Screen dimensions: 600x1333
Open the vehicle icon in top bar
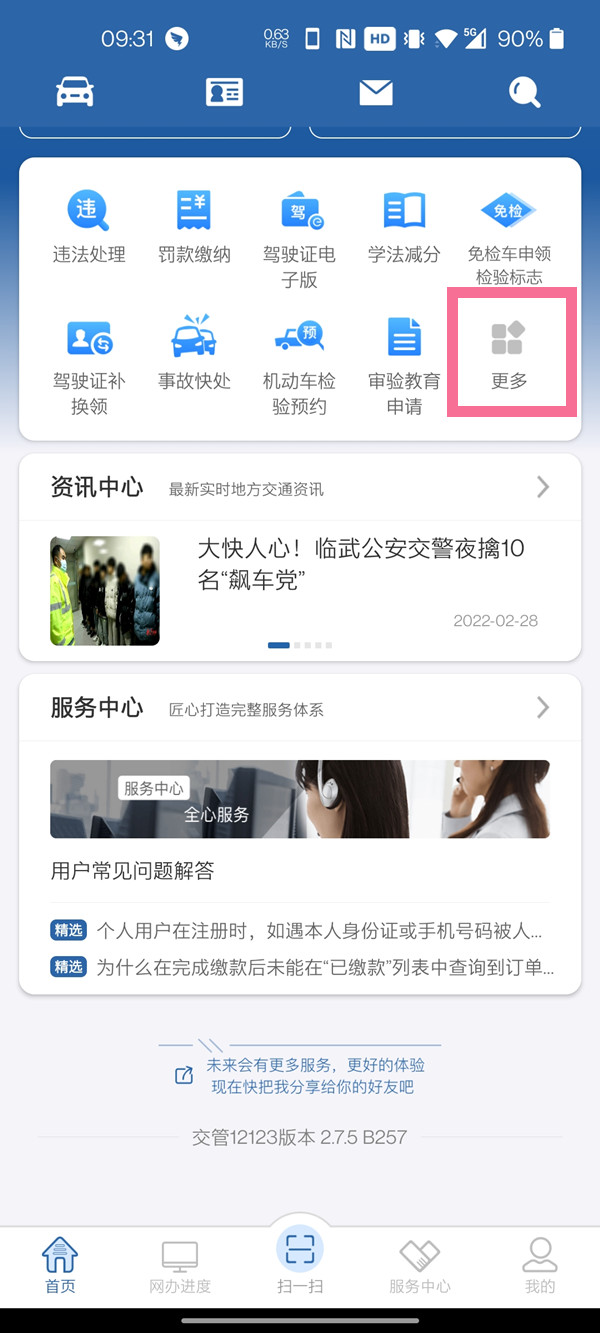(x=75, y=92)
